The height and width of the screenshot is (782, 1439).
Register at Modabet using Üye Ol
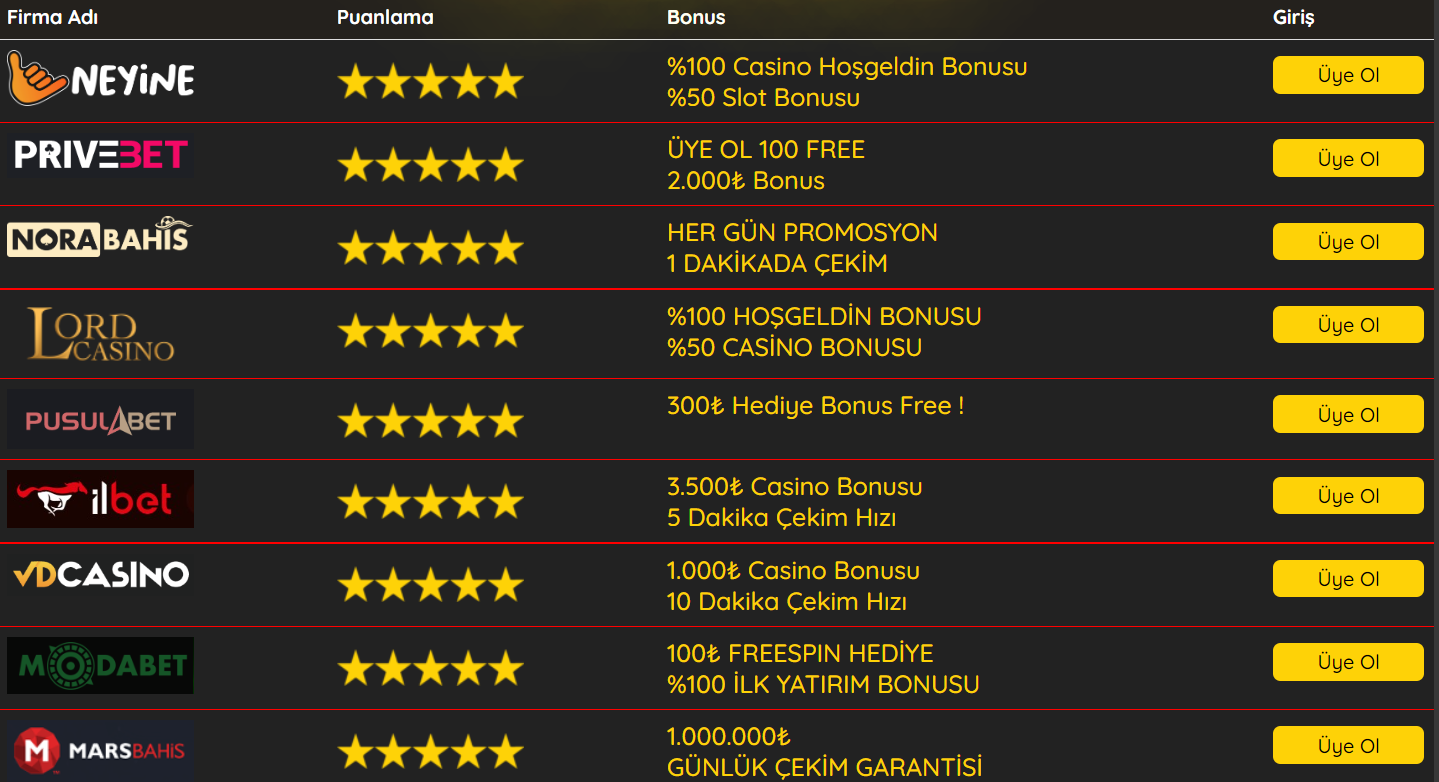click(x=1347, y=662)
